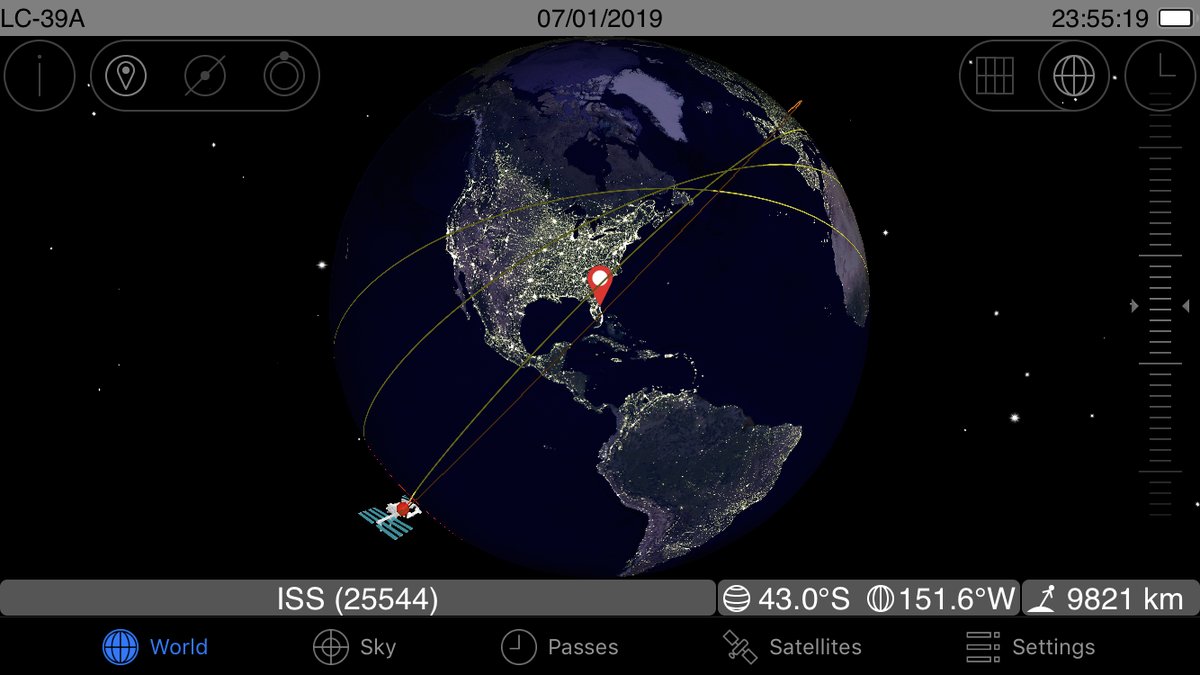Open the clock time control

coord(1160,76)
